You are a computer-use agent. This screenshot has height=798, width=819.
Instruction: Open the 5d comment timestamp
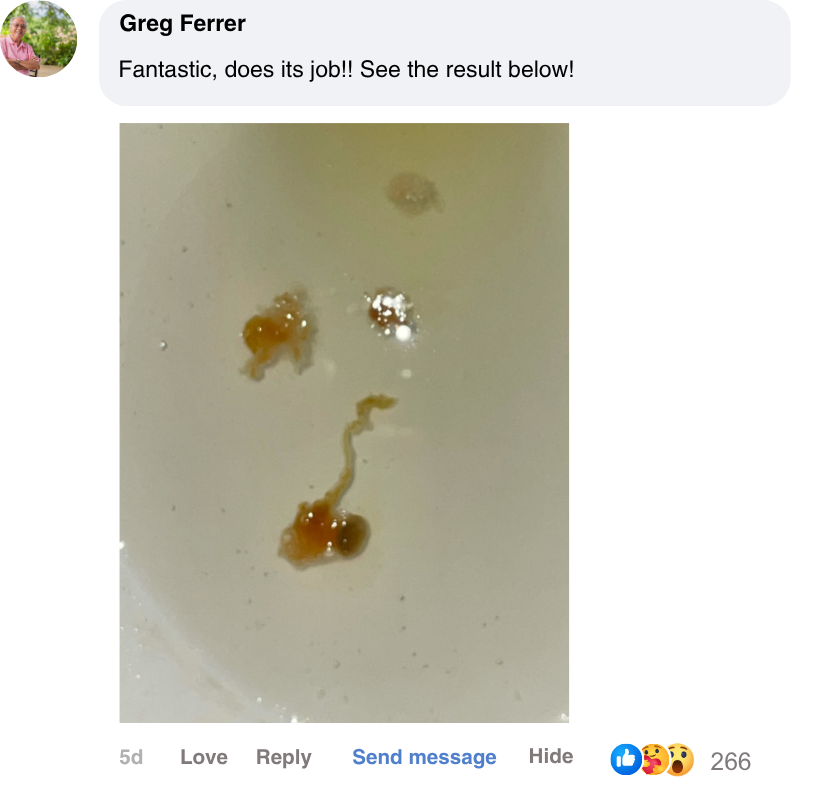(x=131, y=757)
